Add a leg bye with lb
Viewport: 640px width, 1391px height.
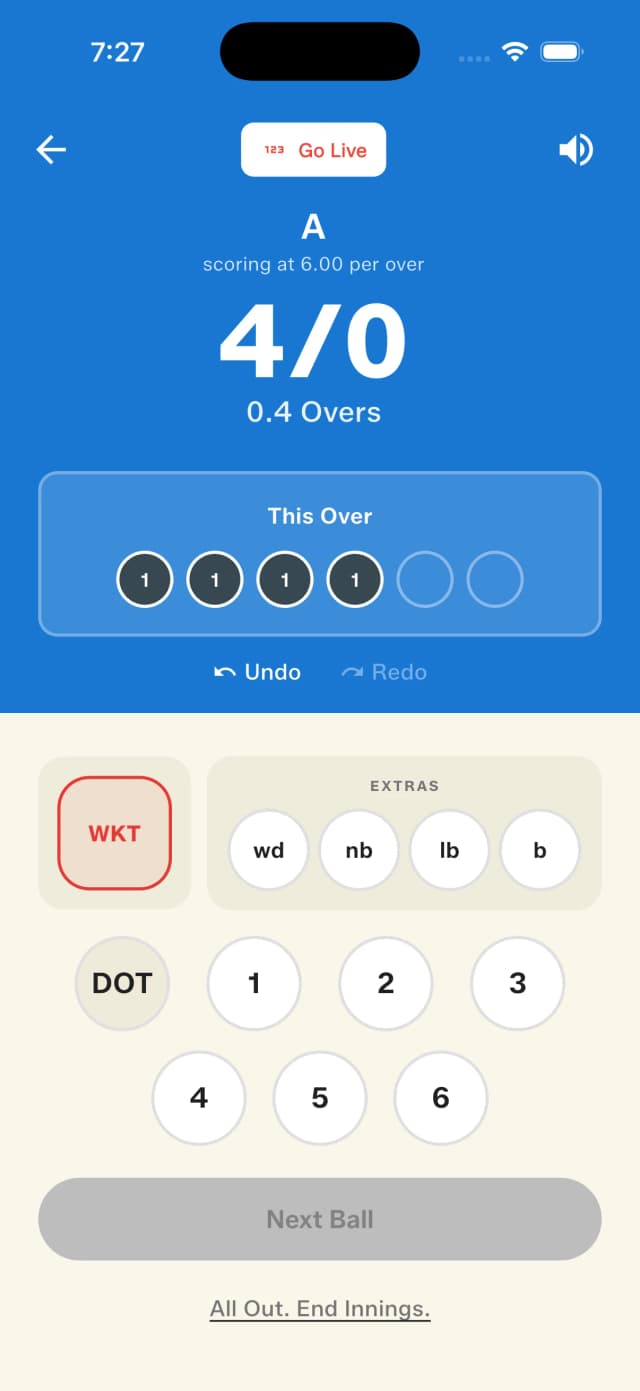(449, 850)
